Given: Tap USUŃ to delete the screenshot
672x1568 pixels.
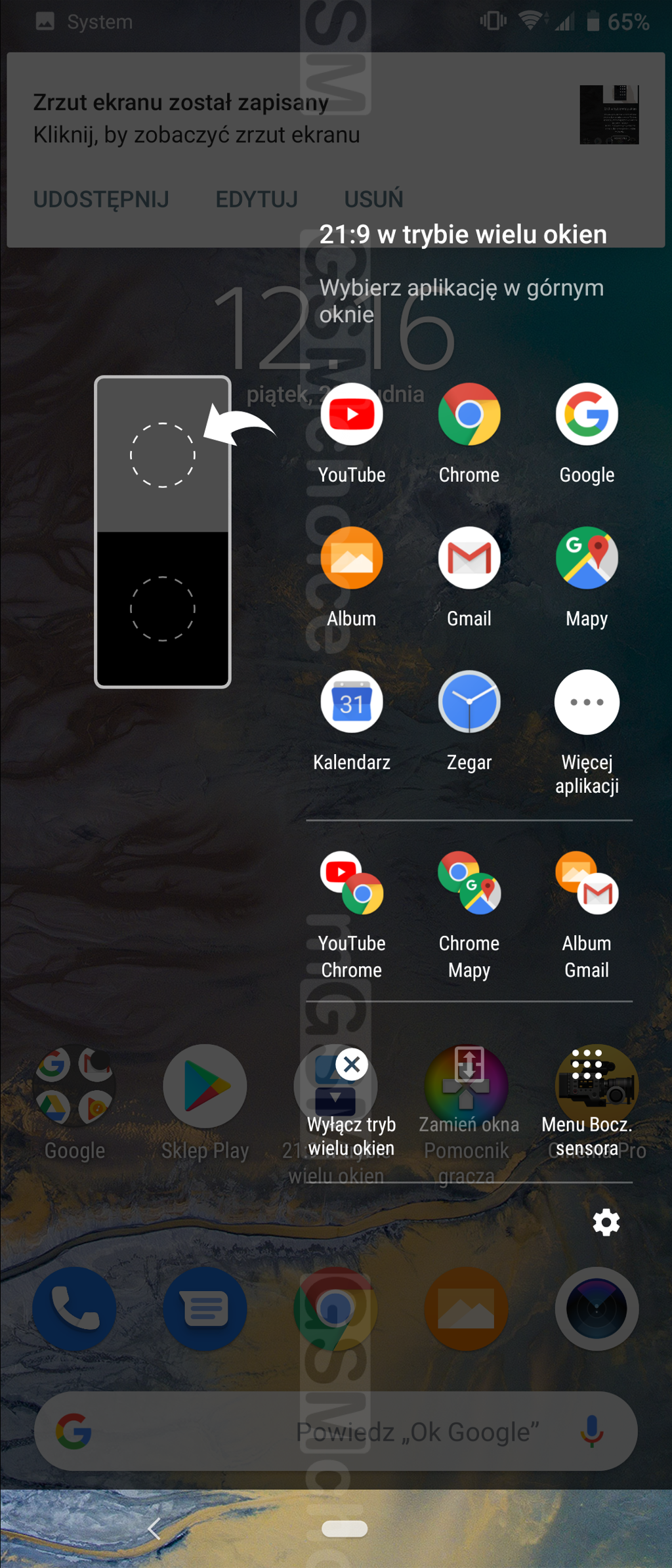Looking at the screenshot, I should [x=373, y=200].
